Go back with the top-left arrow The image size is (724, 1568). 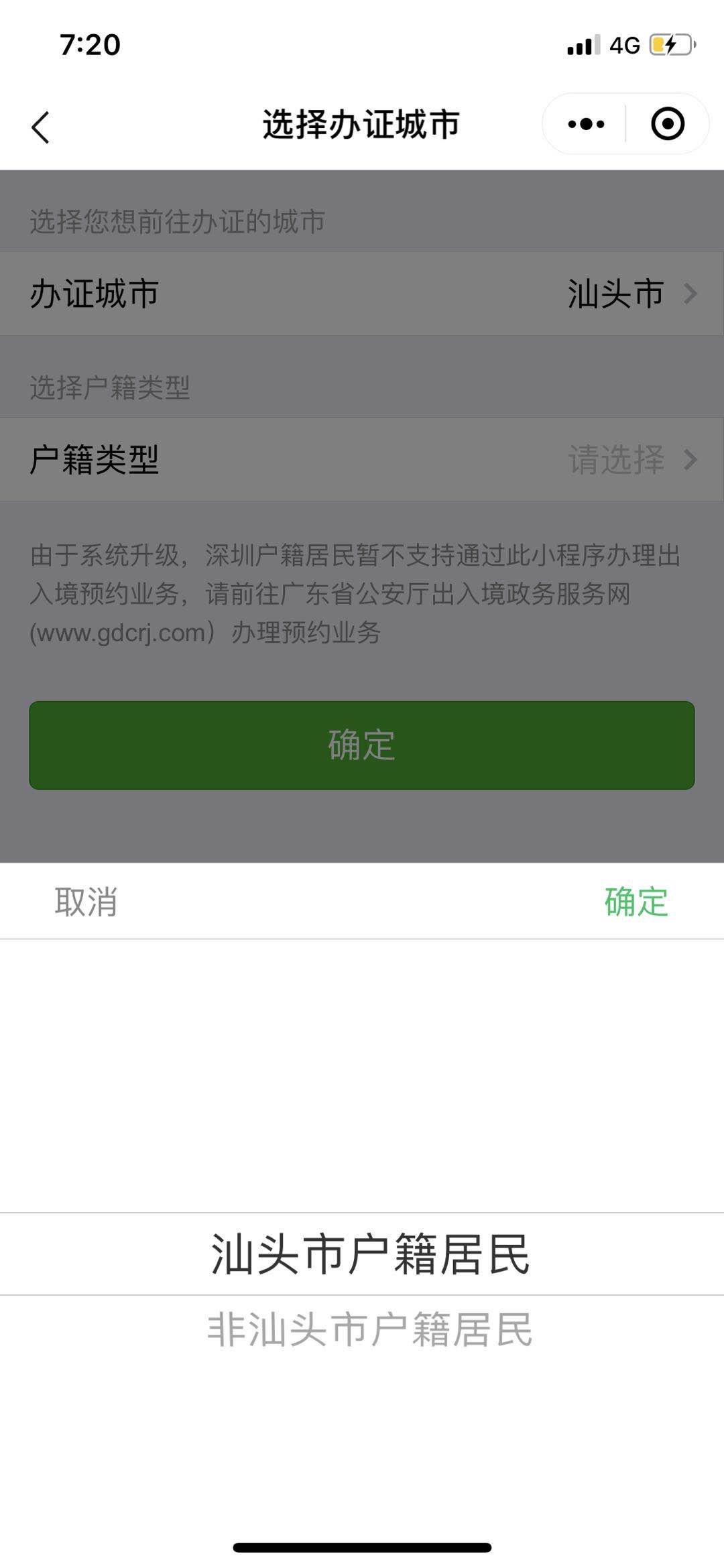click(41, 127)
